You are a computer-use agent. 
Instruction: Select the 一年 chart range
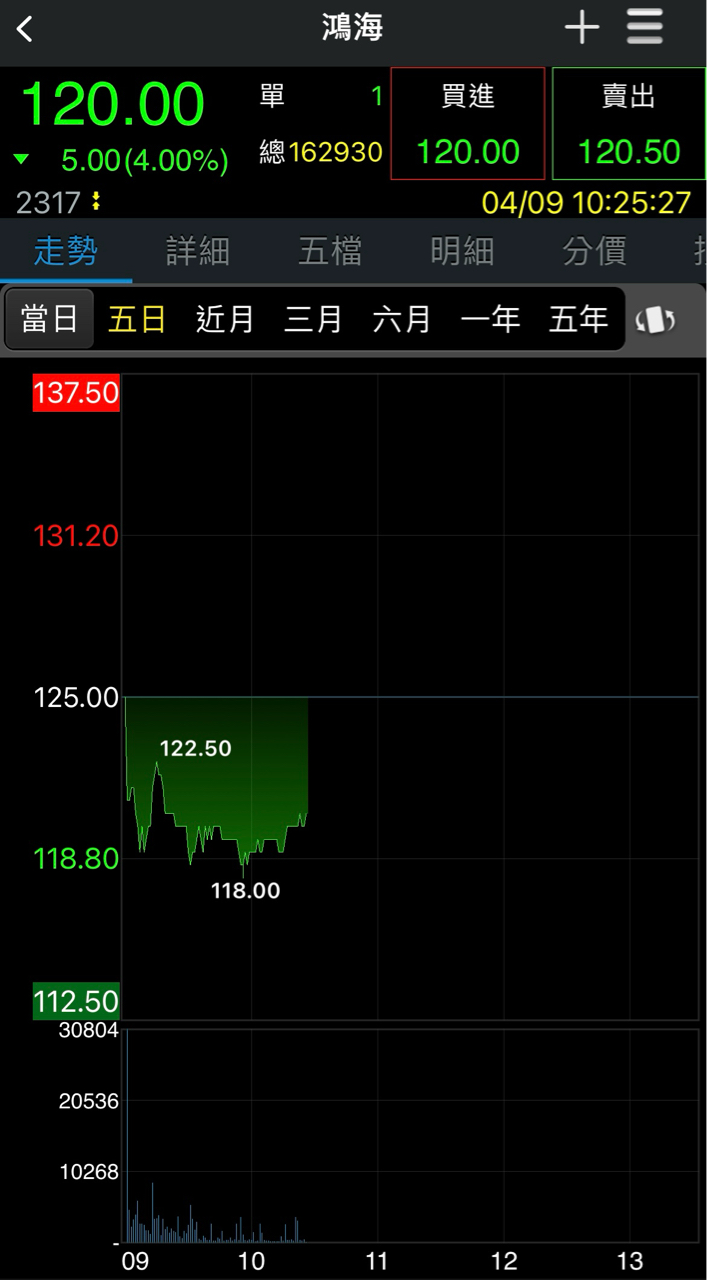[490, 319]
